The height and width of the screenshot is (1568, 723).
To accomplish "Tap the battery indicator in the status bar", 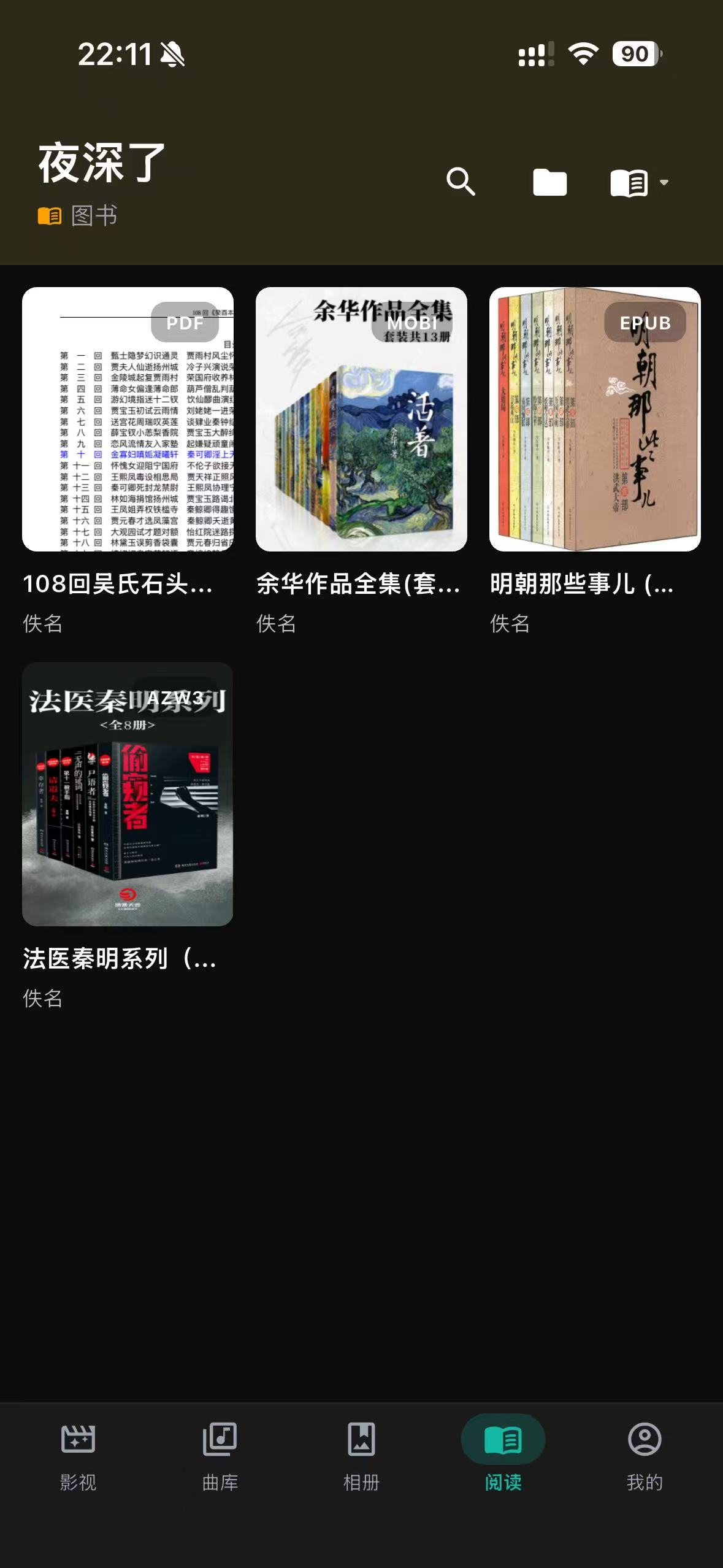I will tap(635, 54).
